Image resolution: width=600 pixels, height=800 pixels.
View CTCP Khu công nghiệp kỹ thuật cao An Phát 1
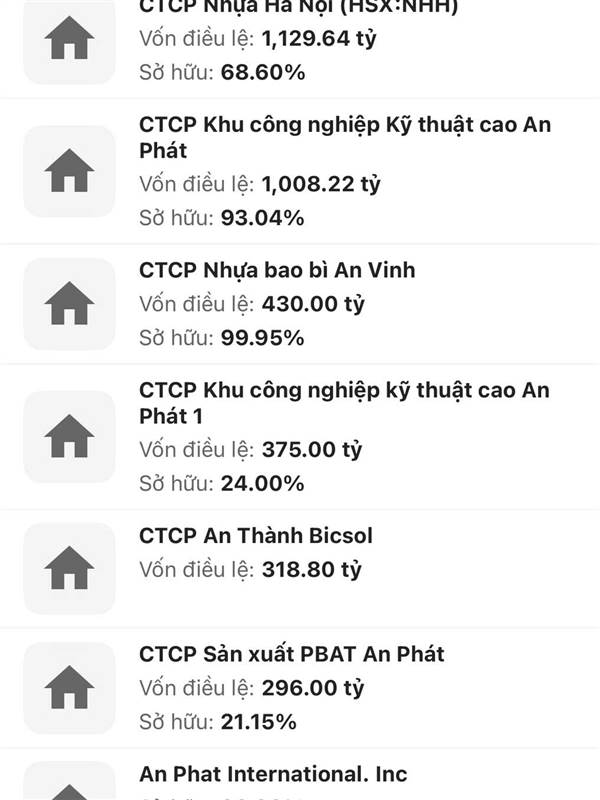coord(300,437)
